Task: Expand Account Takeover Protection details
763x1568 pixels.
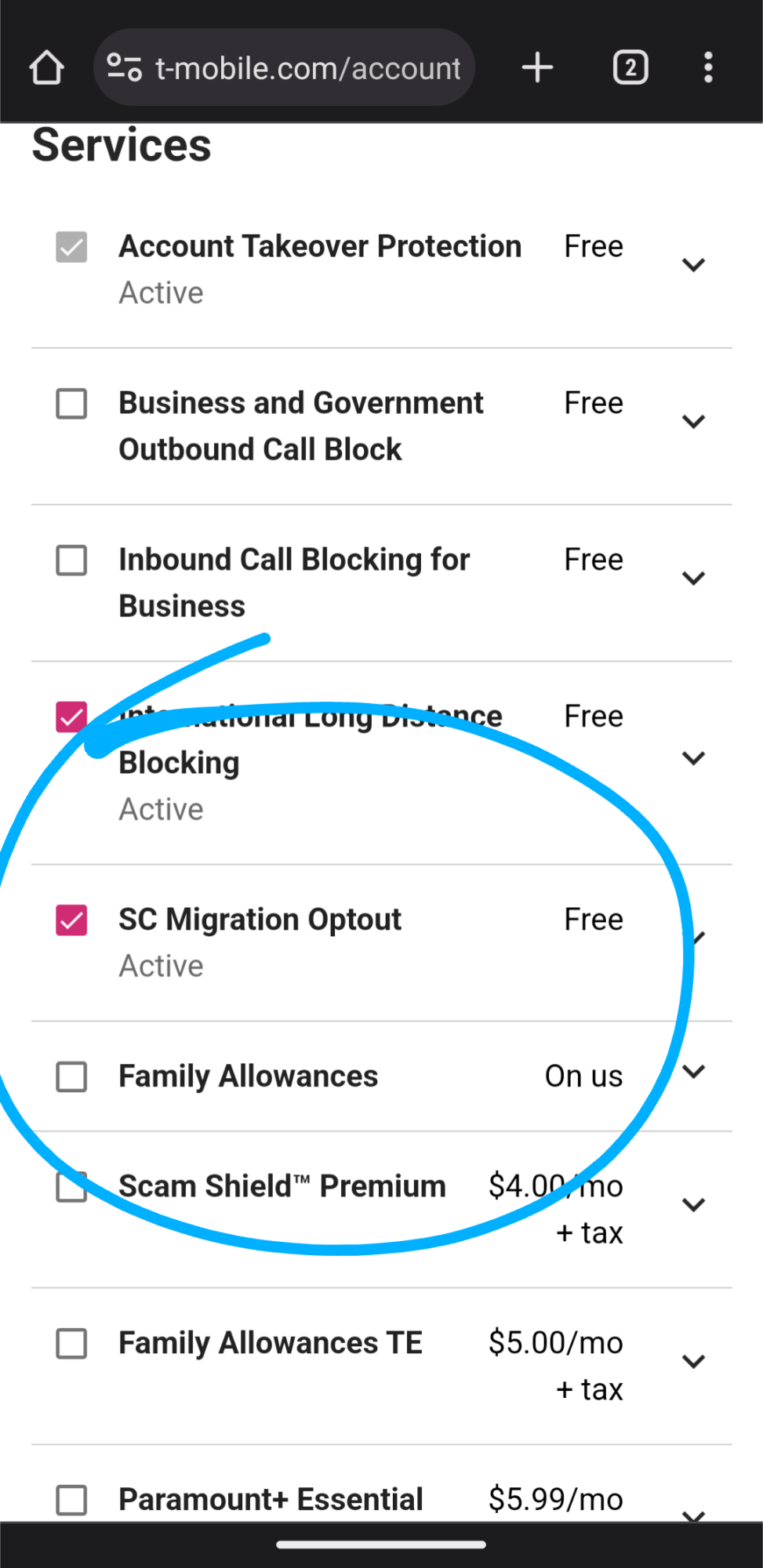Action: tap(693, 265)
